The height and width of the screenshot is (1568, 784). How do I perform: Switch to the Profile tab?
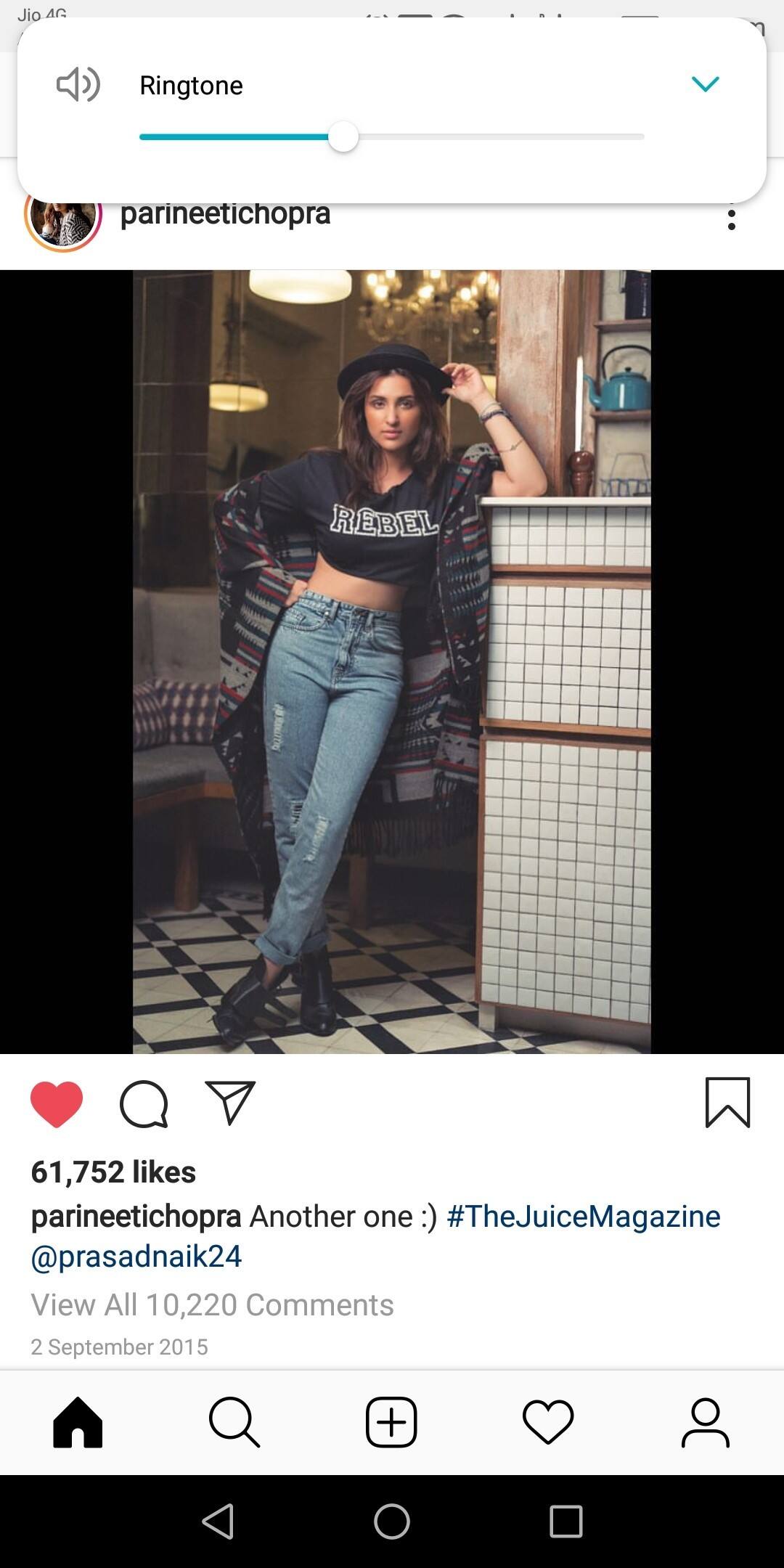pos(705,1422)
